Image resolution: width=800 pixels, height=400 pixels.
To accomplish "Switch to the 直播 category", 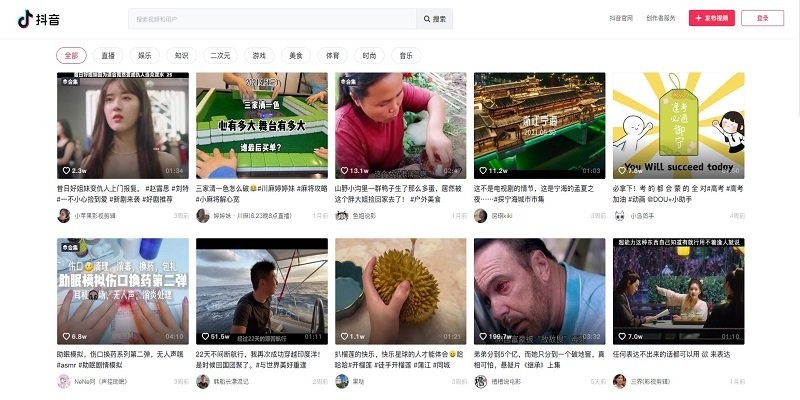I will (x=108, y=55).
